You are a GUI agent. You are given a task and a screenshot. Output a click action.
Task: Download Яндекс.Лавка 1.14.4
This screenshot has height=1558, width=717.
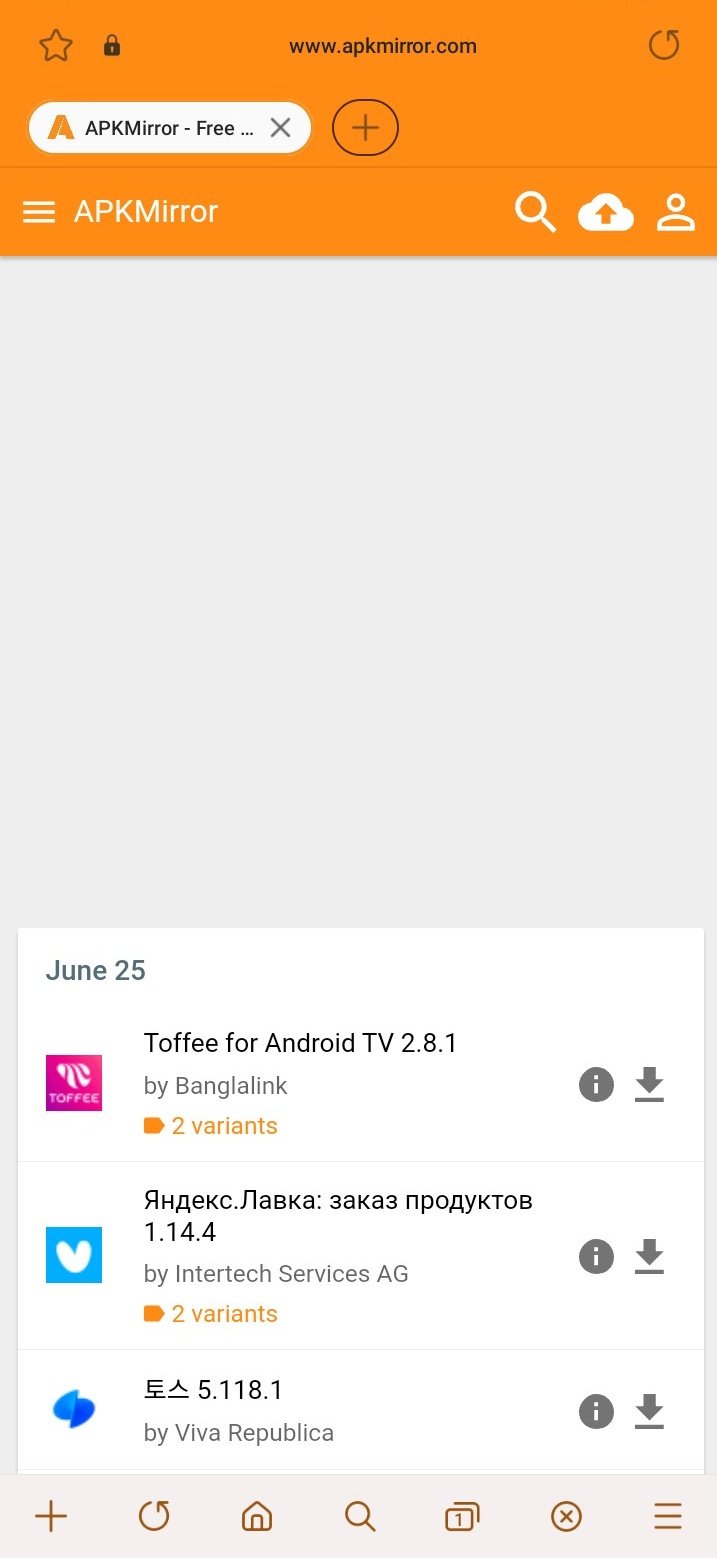pos(650,1256)
